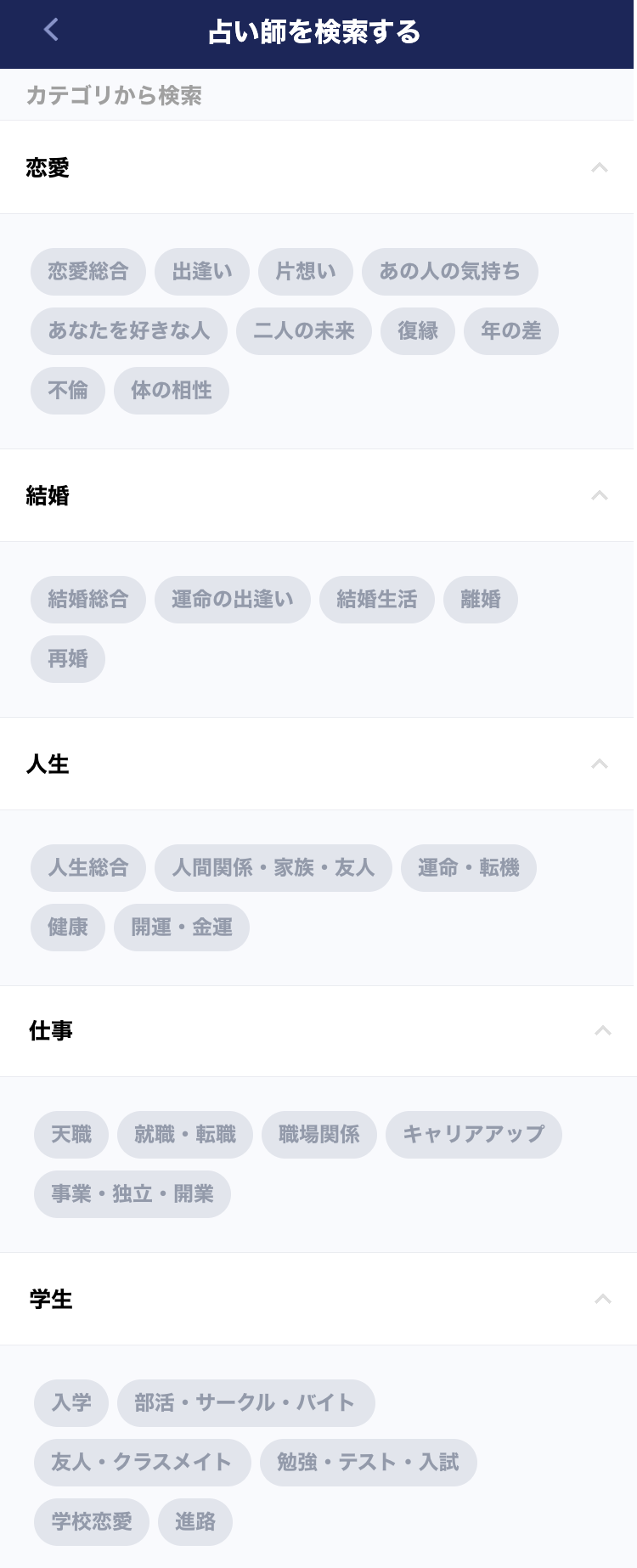This screenshot has height=1568, width=637.
Task: Pick the 体の相性 chip
Action: tap(172, 391)
